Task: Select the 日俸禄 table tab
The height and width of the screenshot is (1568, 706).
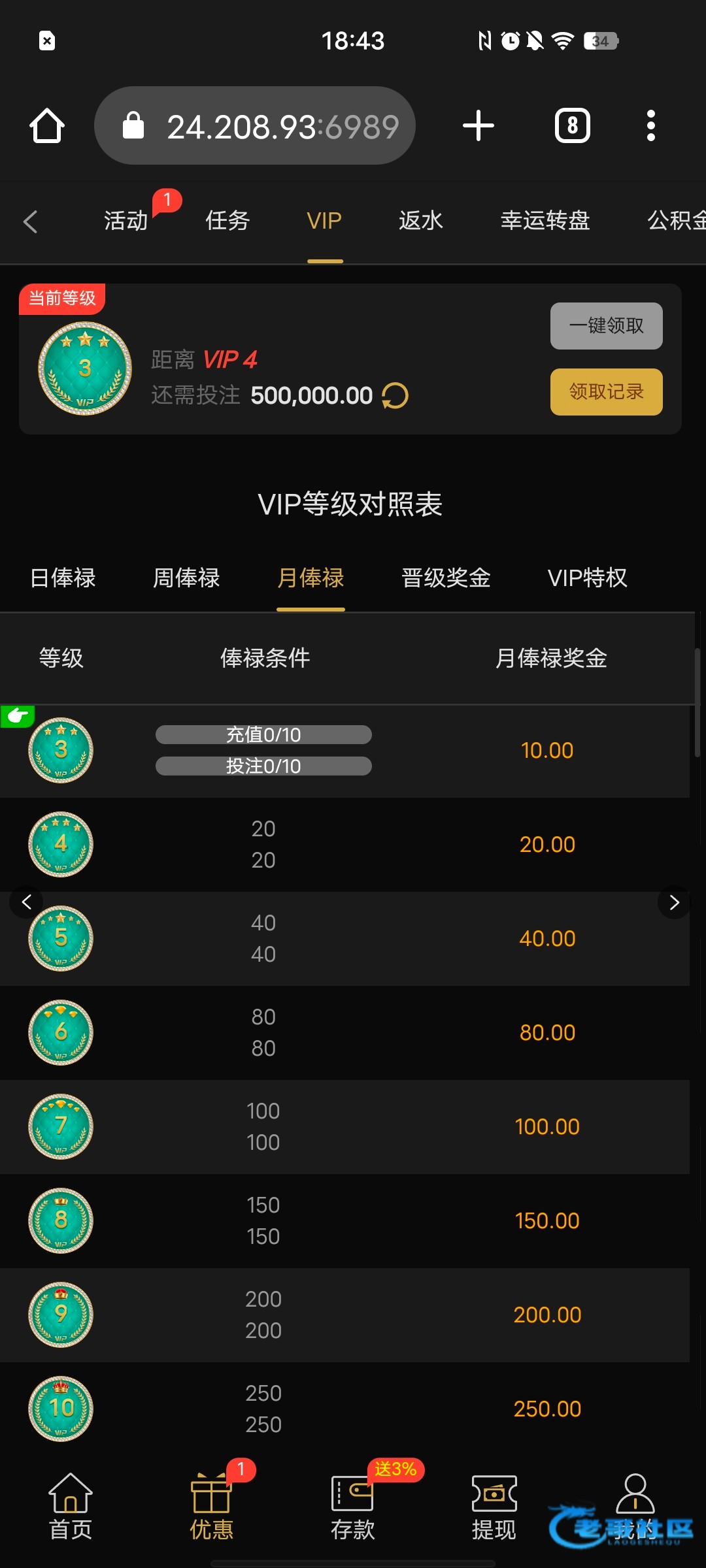Action: coord(63,578)
